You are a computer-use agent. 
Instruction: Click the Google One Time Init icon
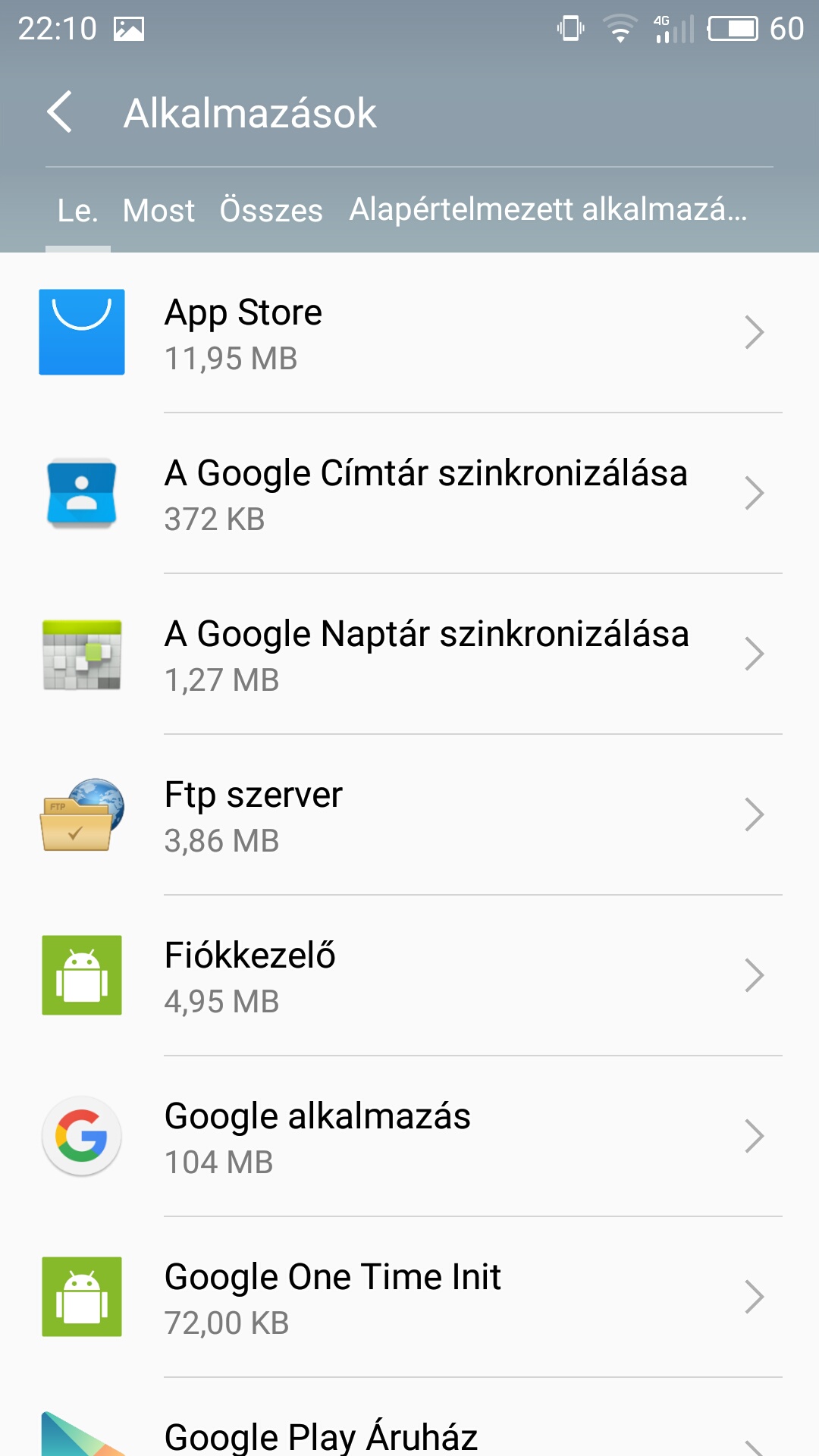coord(81,1298)
